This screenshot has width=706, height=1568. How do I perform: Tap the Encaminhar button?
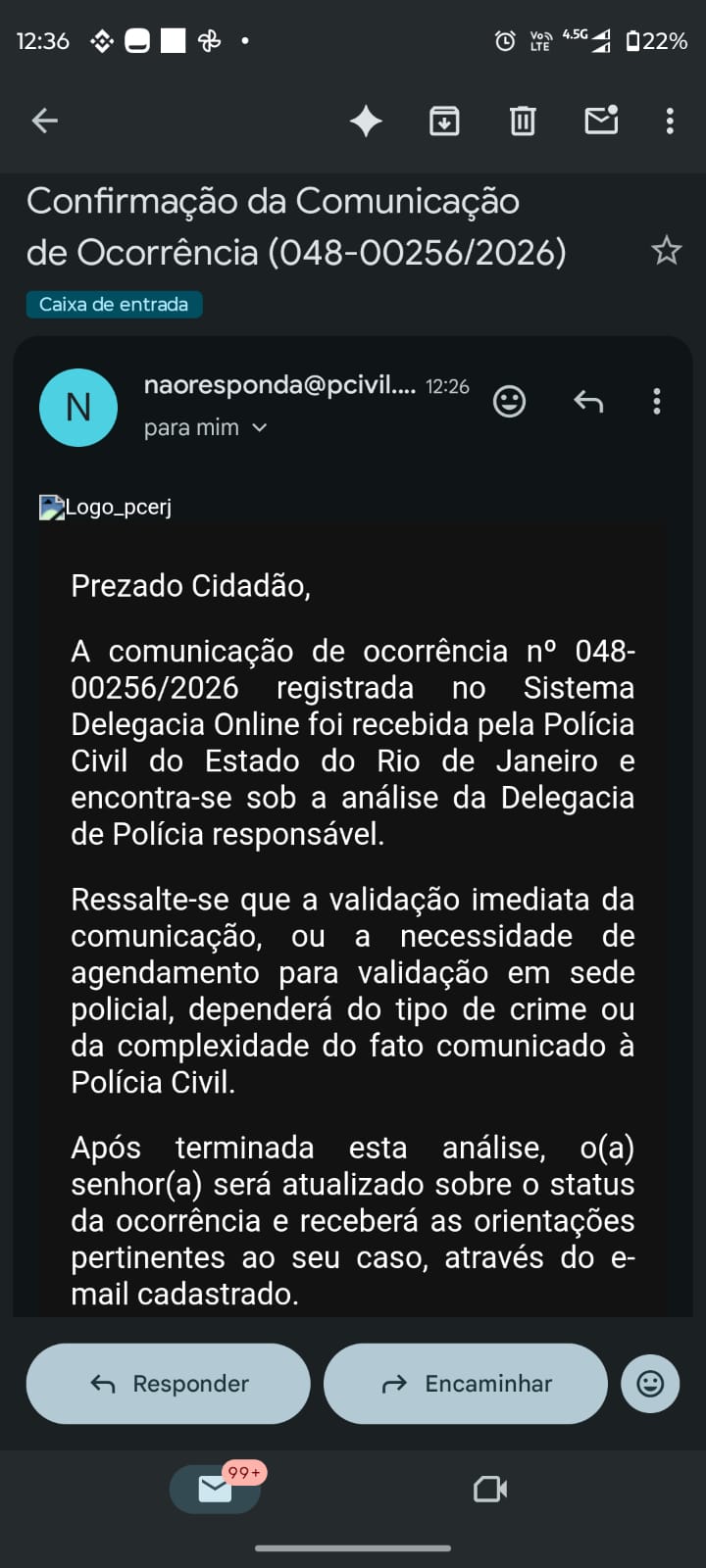(x=466, y=1384)
